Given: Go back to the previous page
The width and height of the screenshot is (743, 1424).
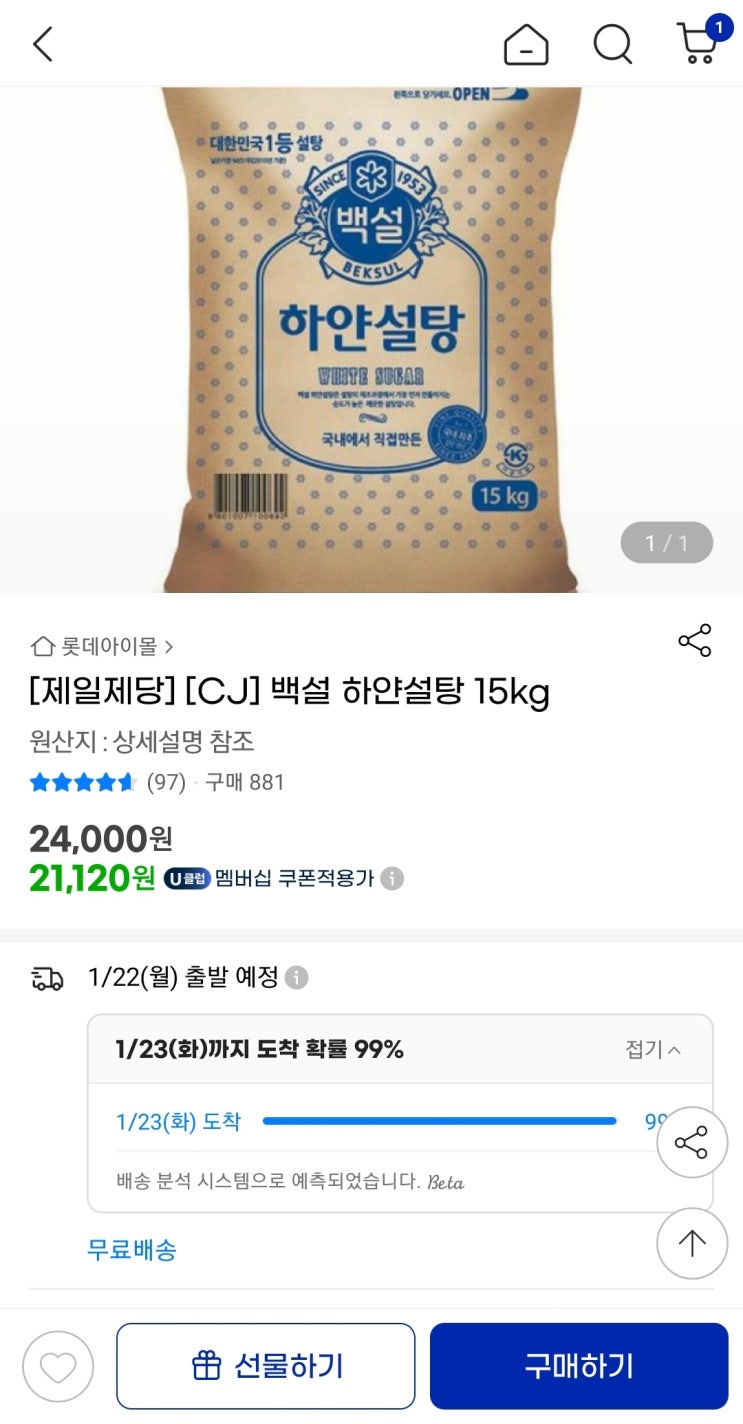Looking at the screenshot, I should pos(43,44).
